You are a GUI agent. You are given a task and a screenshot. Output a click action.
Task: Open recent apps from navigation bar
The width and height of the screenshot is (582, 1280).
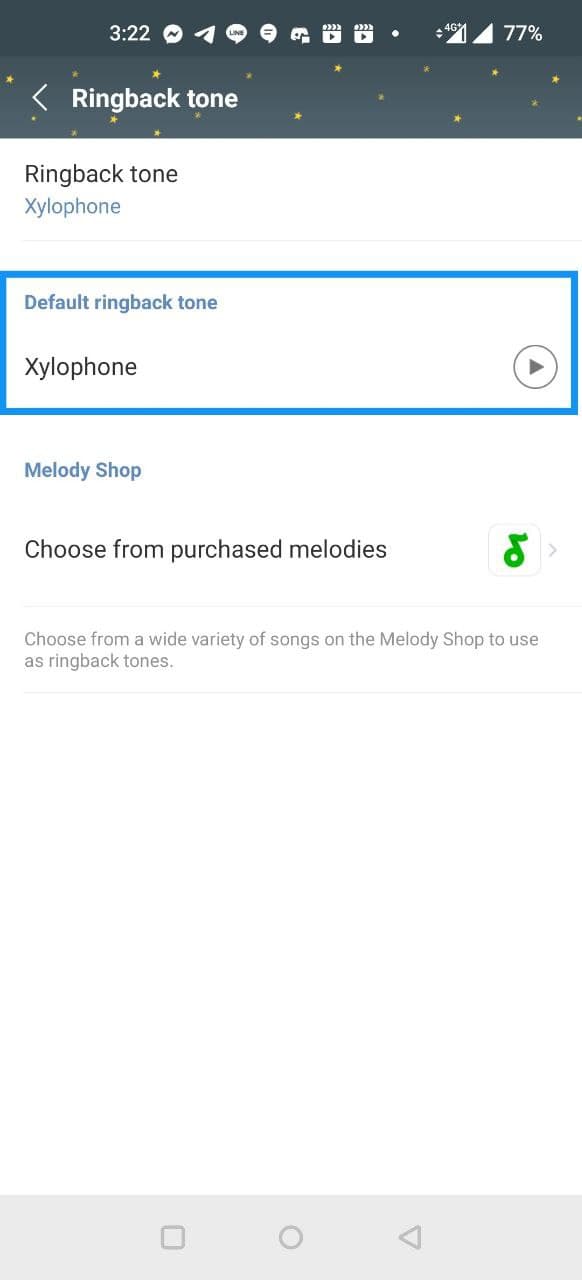[x=173, y=1237]
